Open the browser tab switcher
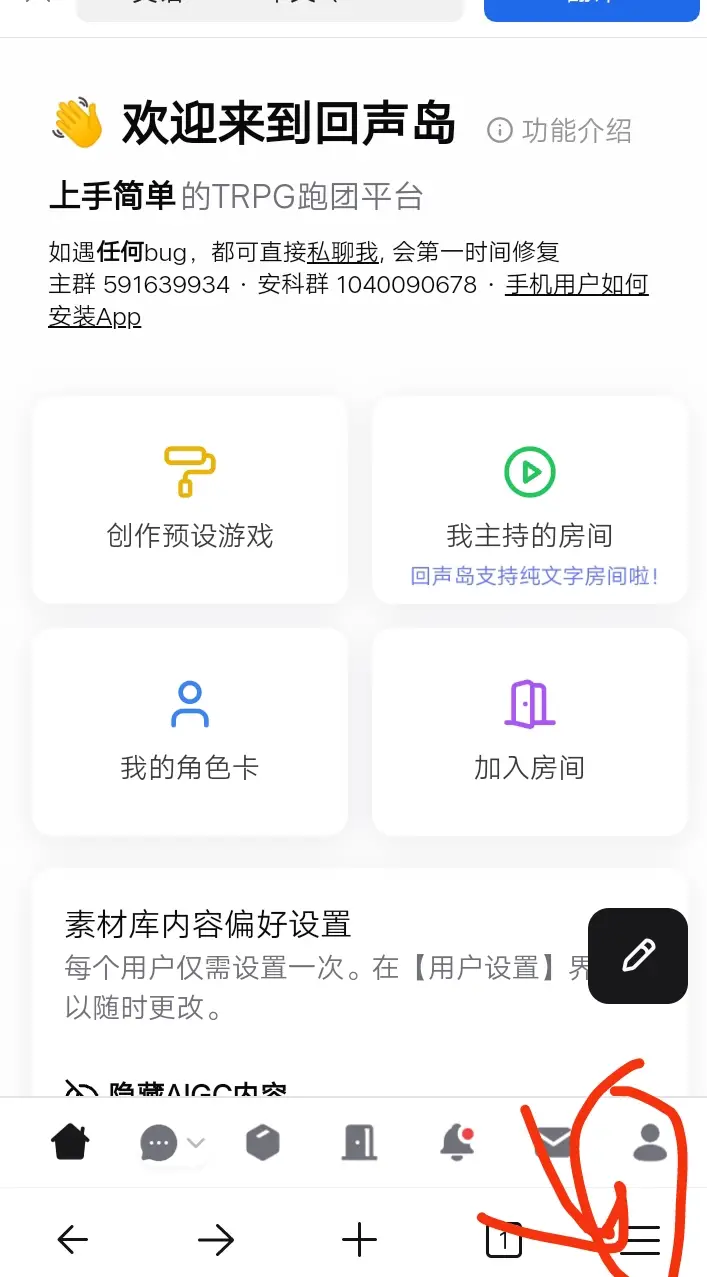 click(x=503, y=1241)
